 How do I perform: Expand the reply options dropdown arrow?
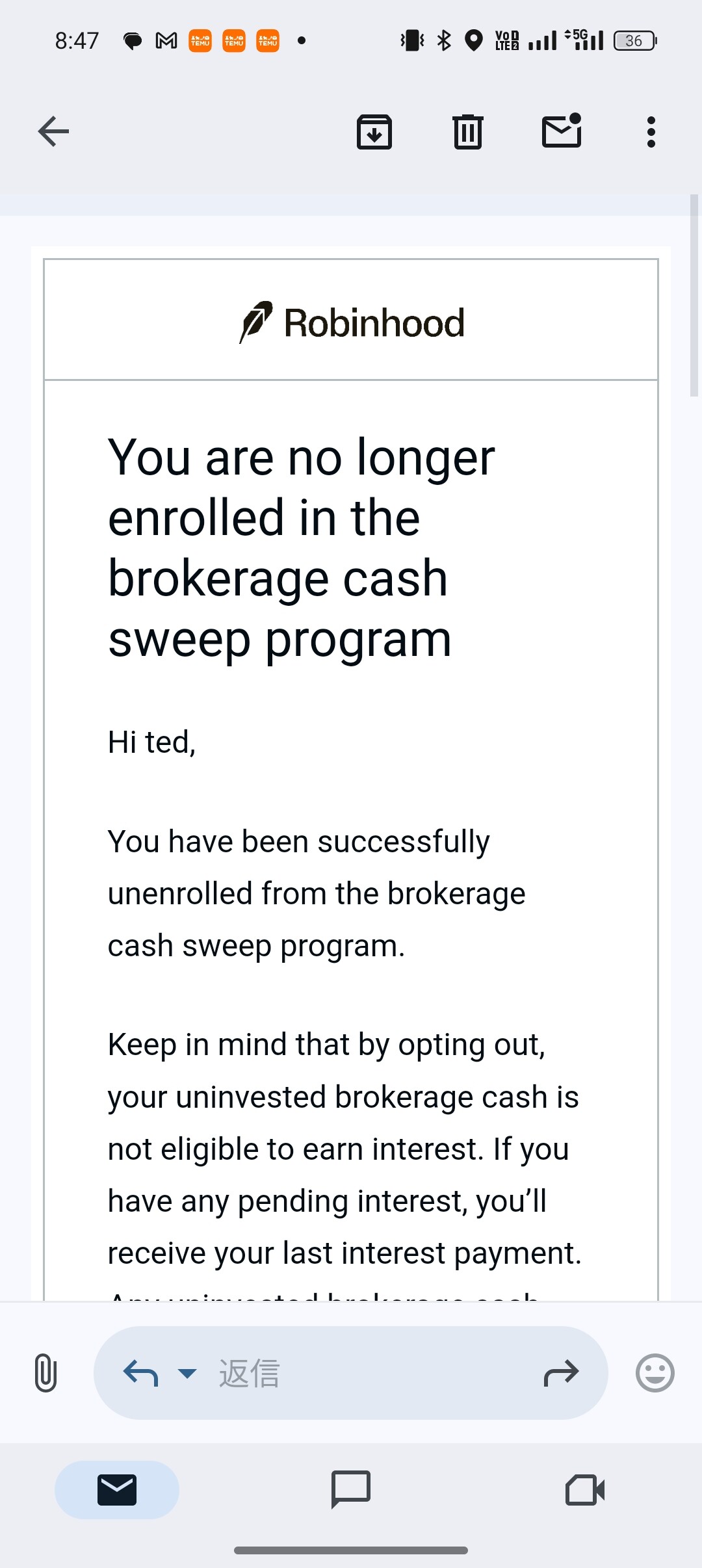tap(187, 1373)
